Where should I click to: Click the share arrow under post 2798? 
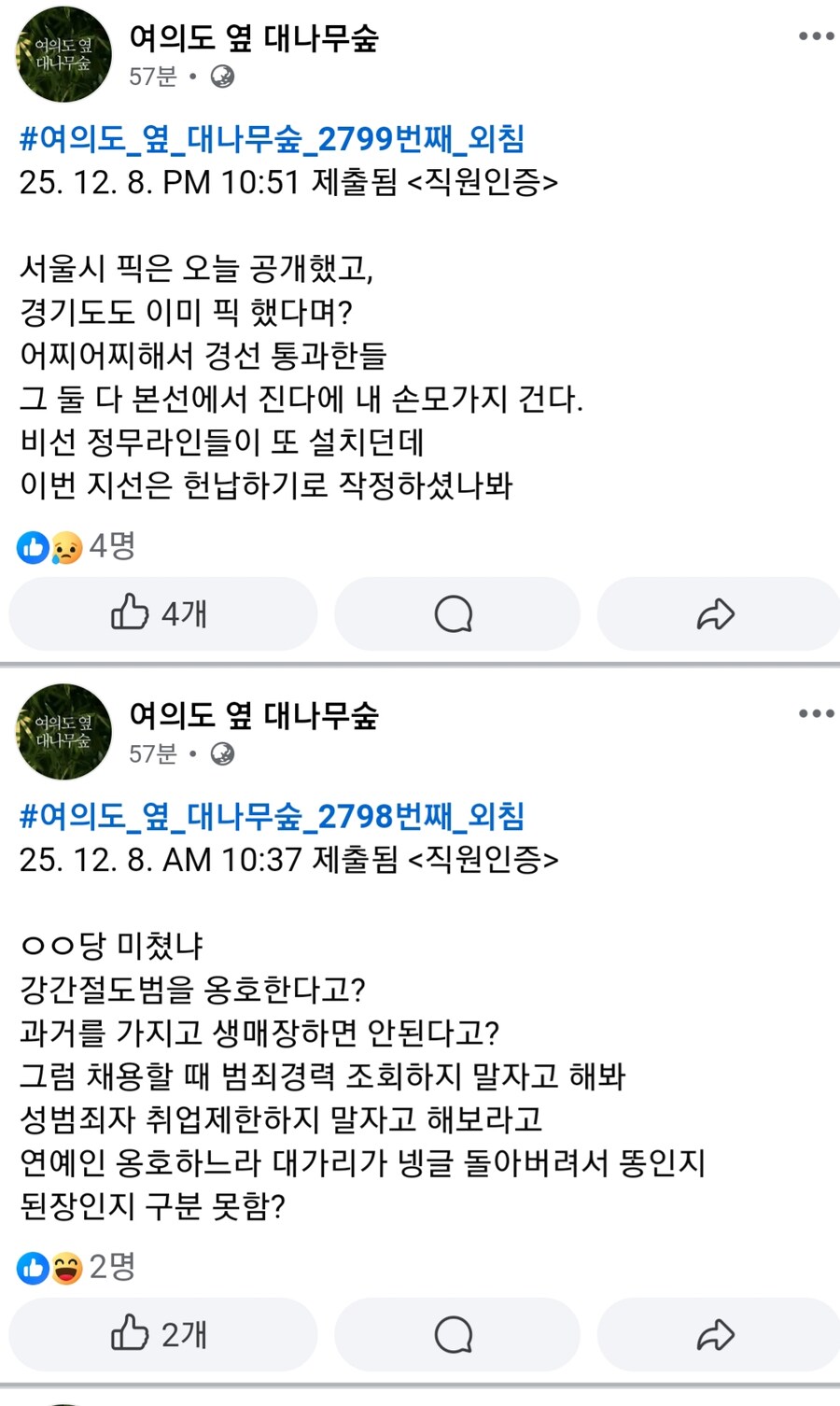coord(717,1334)
